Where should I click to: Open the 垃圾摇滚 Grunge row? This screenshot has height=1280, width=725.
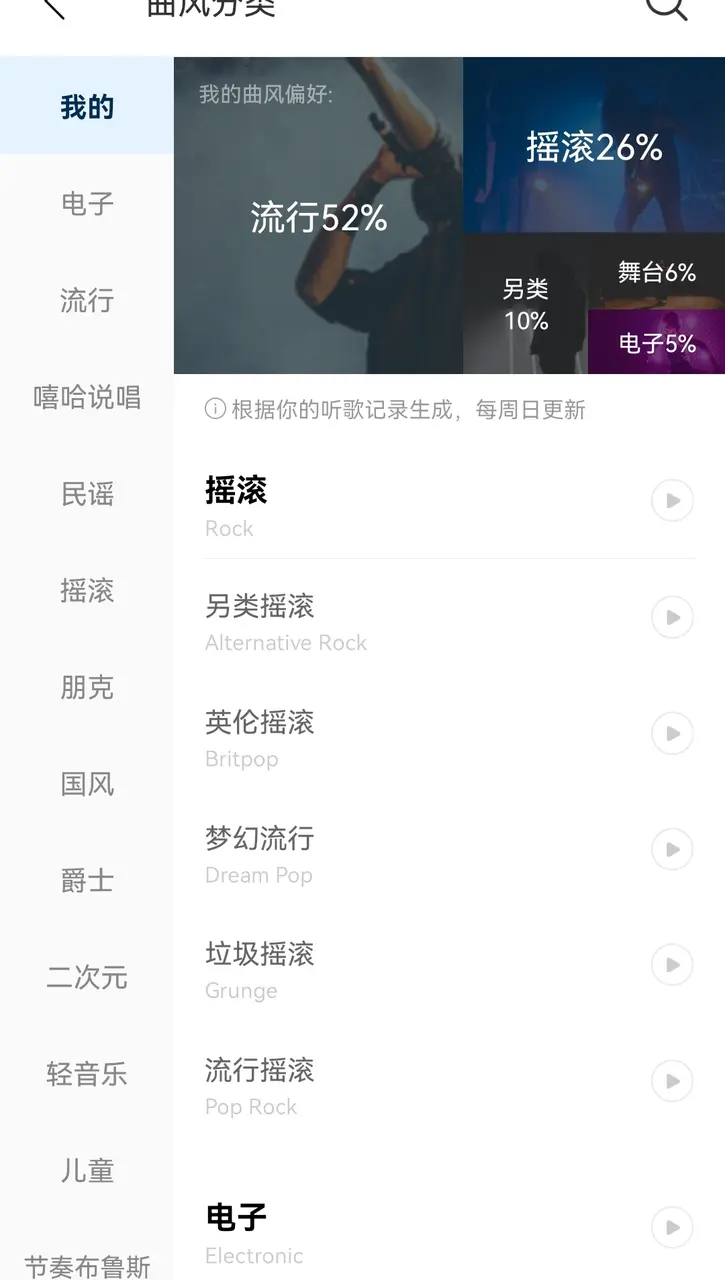[x=260, y=967]
